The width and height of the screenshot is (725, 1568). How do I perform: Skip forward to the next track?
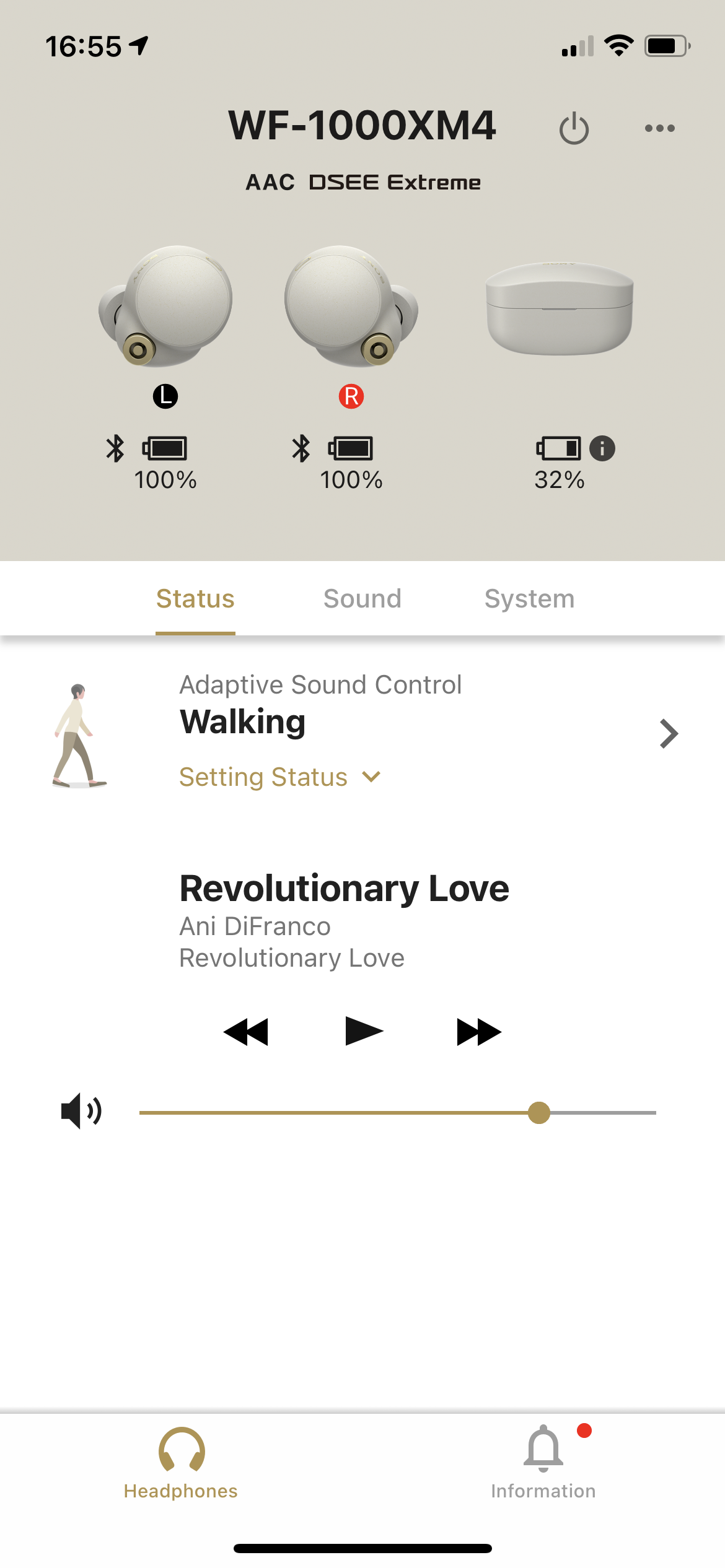point(478,1032)
